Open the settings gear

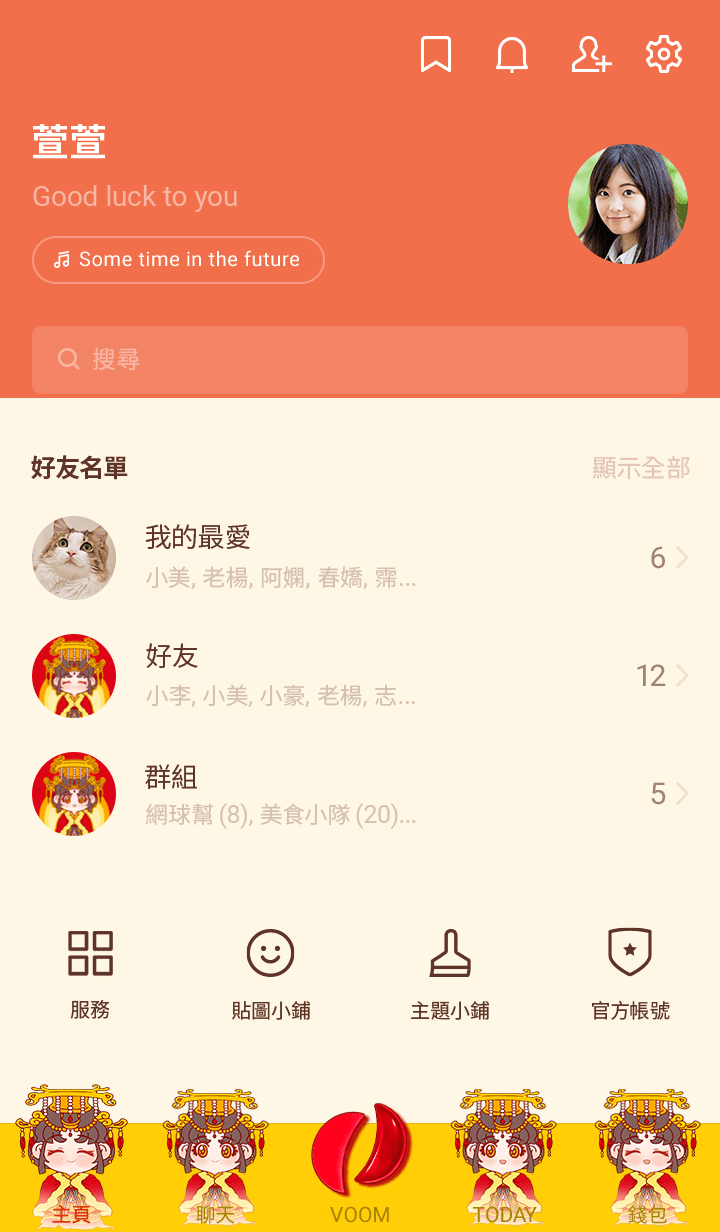pos(664,54)
